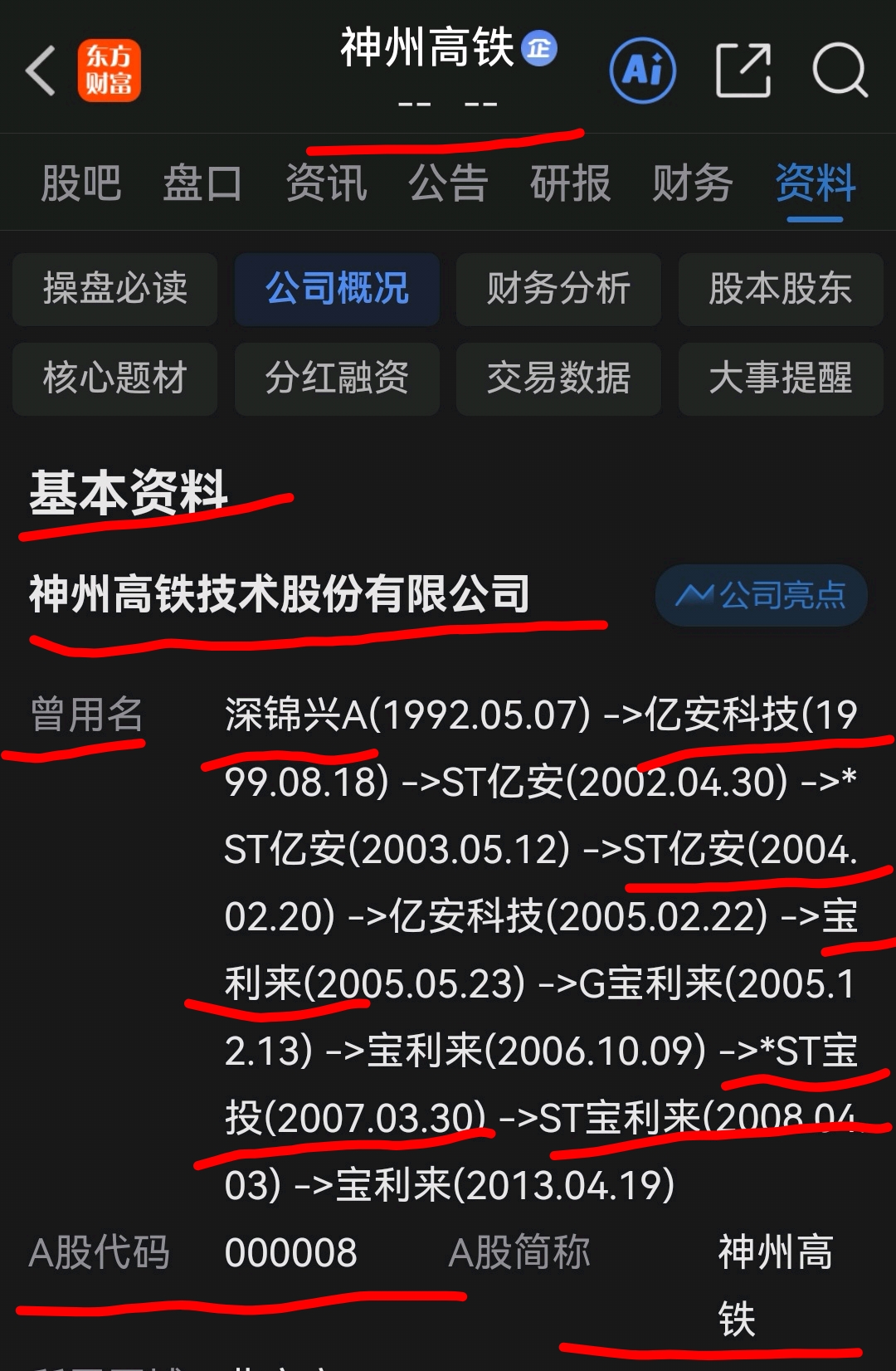Open the search icon
Image resolution: width=896 pixels, height=1371 pixels.
tap(840, 71)
